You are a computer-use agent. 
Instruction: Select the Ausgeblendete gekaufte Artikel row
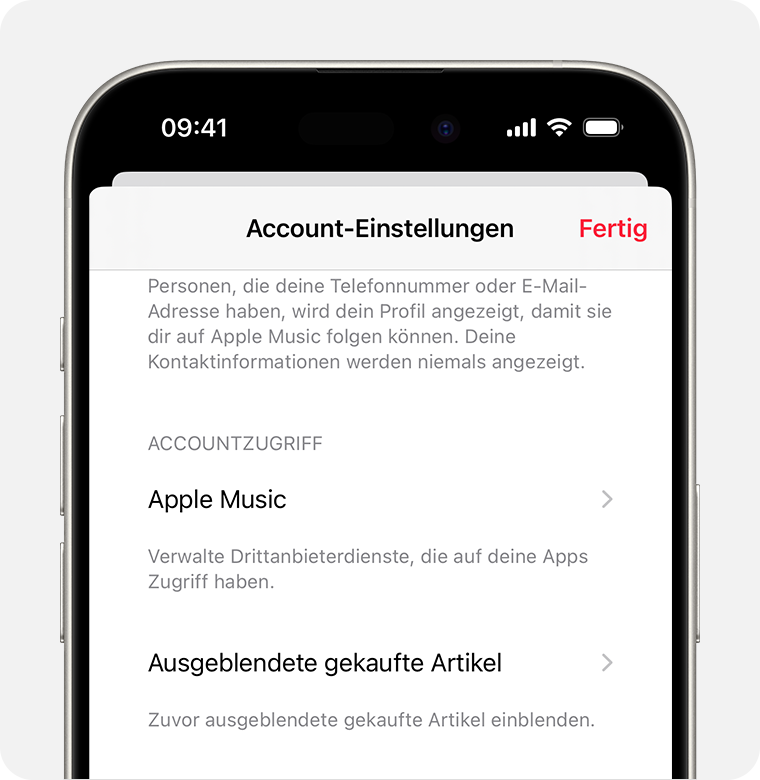pos(380,662)
